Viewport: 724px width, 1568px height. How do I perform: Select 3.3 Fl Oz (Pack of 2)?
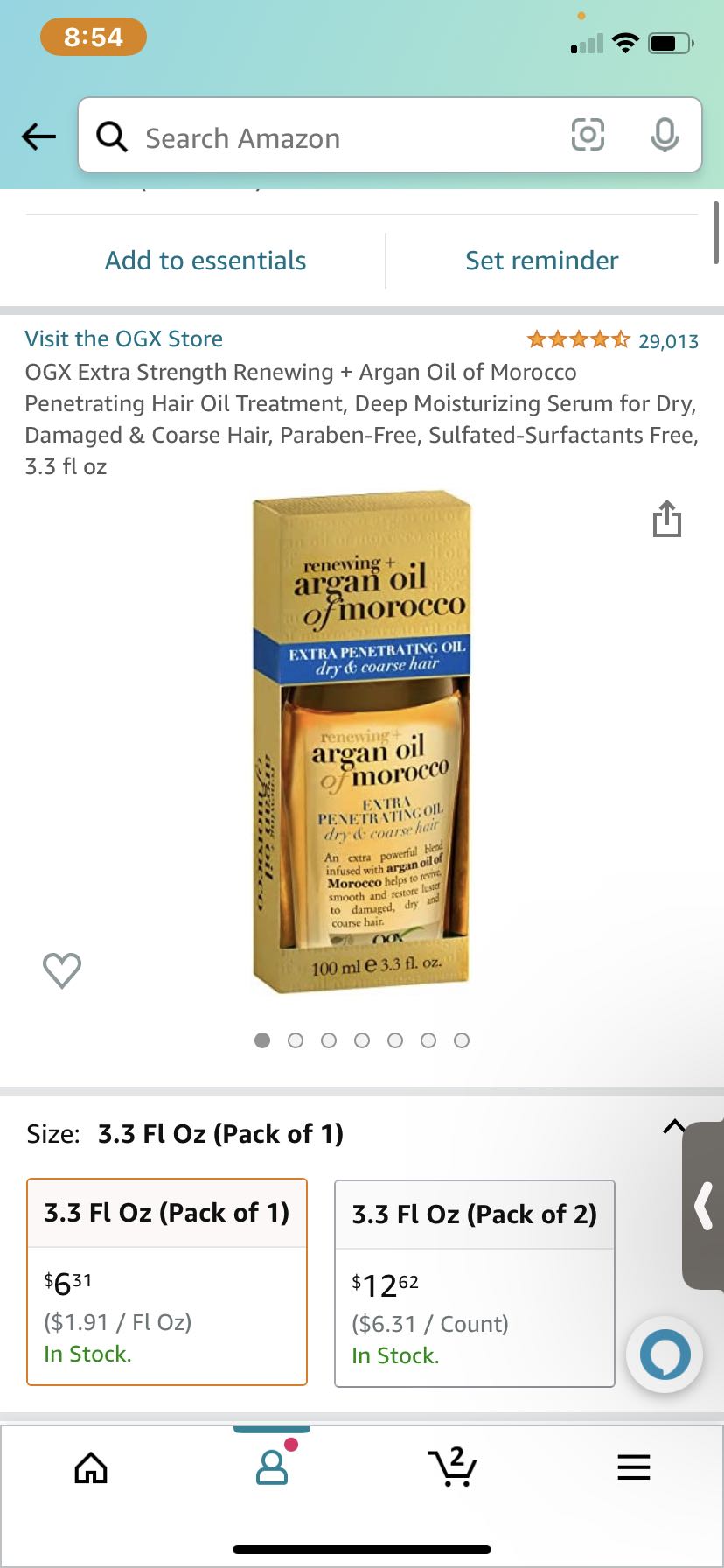(475, 1284)
